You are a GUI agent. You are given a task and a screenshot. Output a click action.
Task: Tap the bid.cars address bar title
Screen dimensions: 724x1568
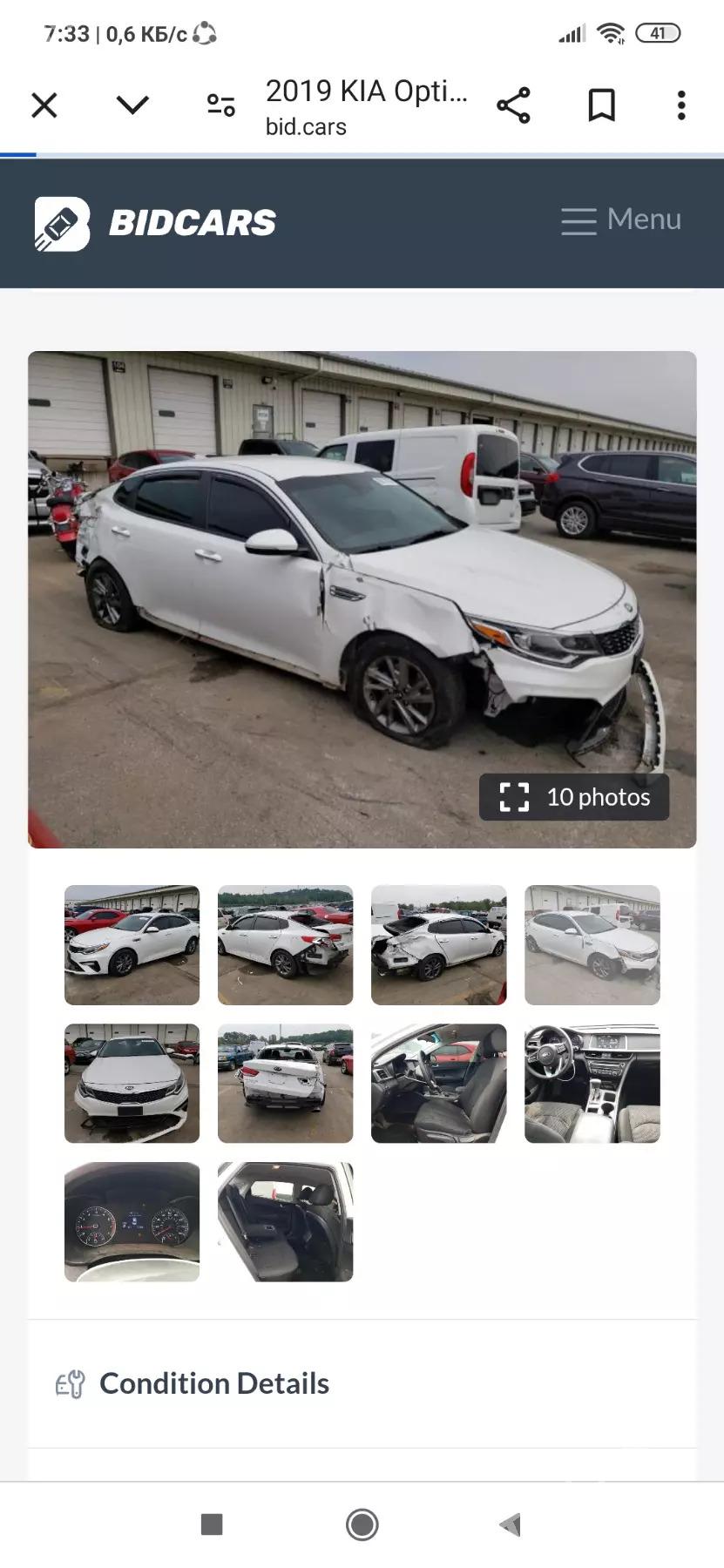tap(304, 125)
